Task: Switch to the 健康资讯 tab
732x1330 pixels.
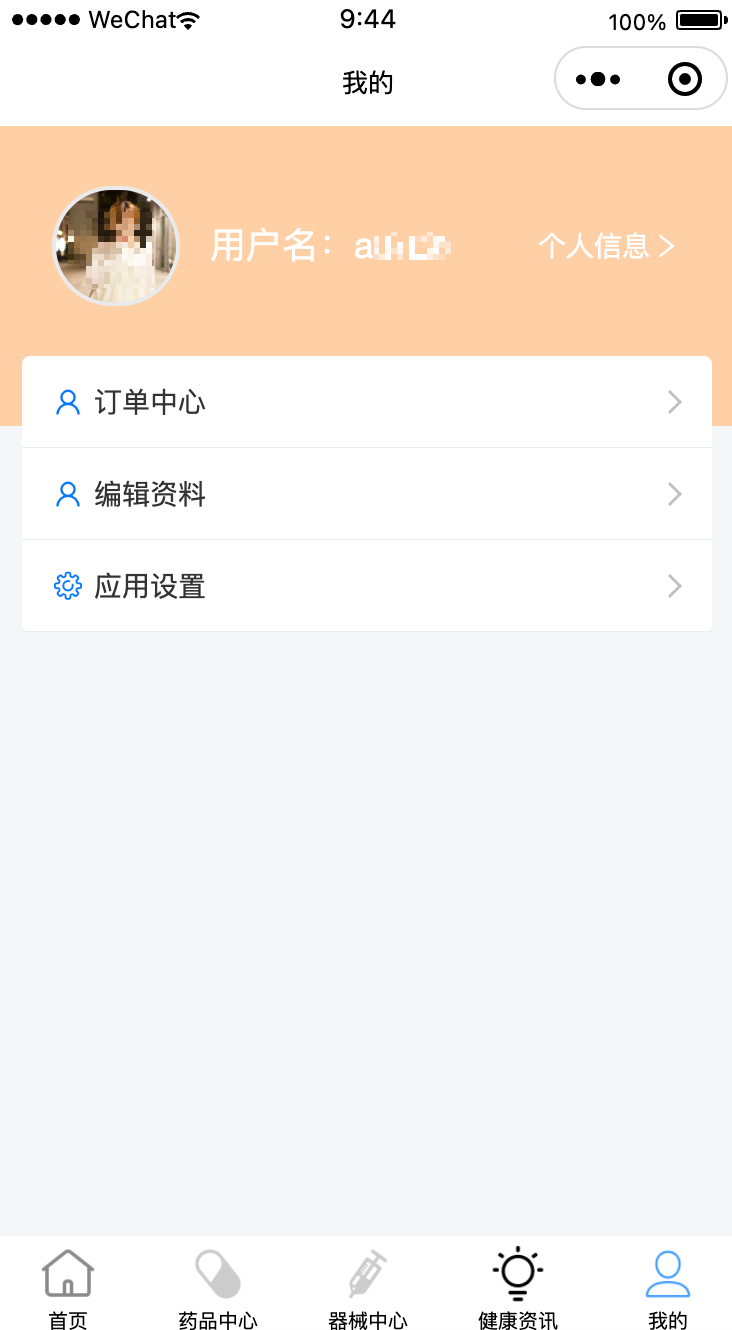Action: (518, 1290)
